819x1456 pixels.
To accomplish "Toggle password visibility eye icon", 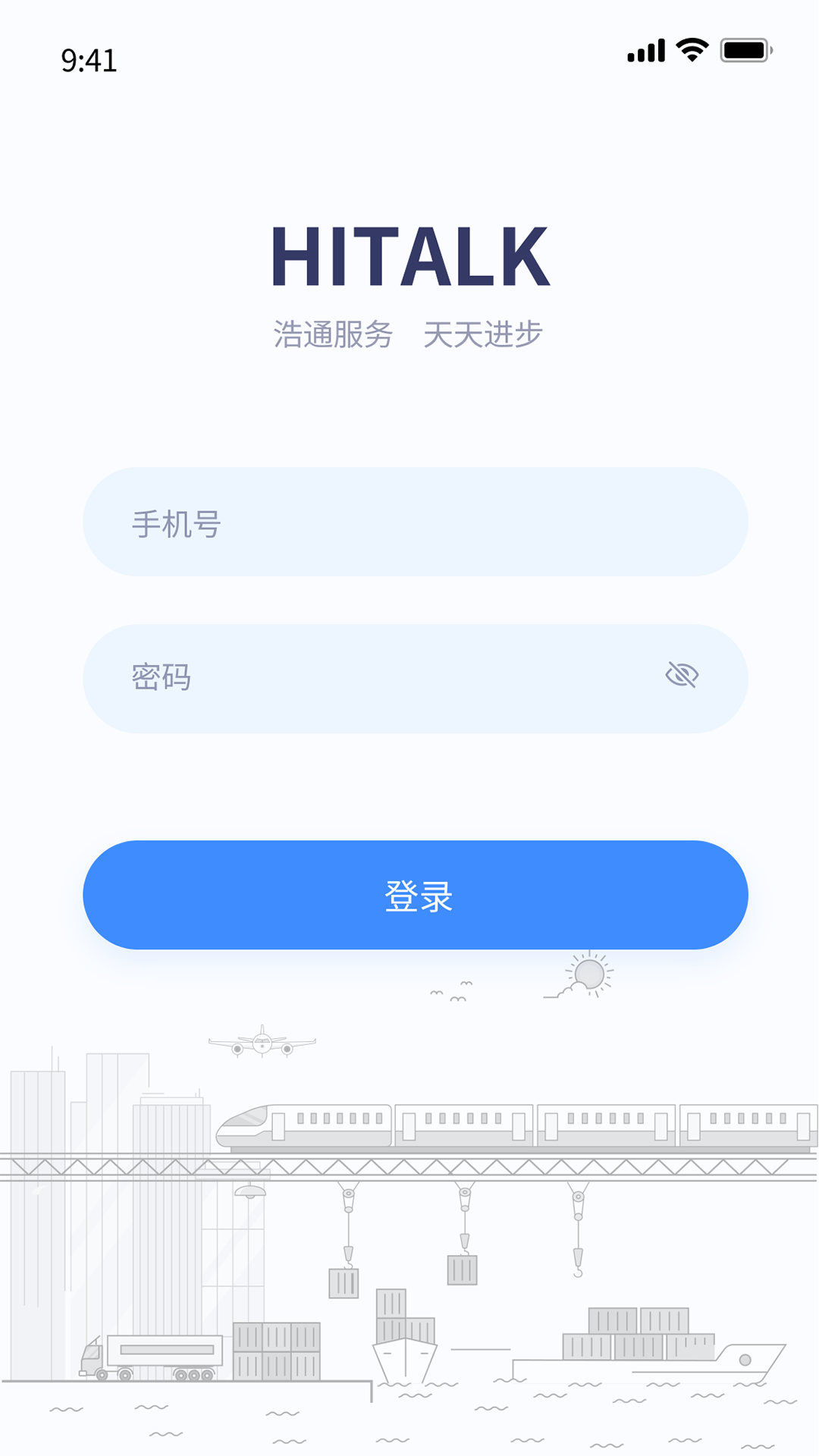I will click(x=682, y=674).
